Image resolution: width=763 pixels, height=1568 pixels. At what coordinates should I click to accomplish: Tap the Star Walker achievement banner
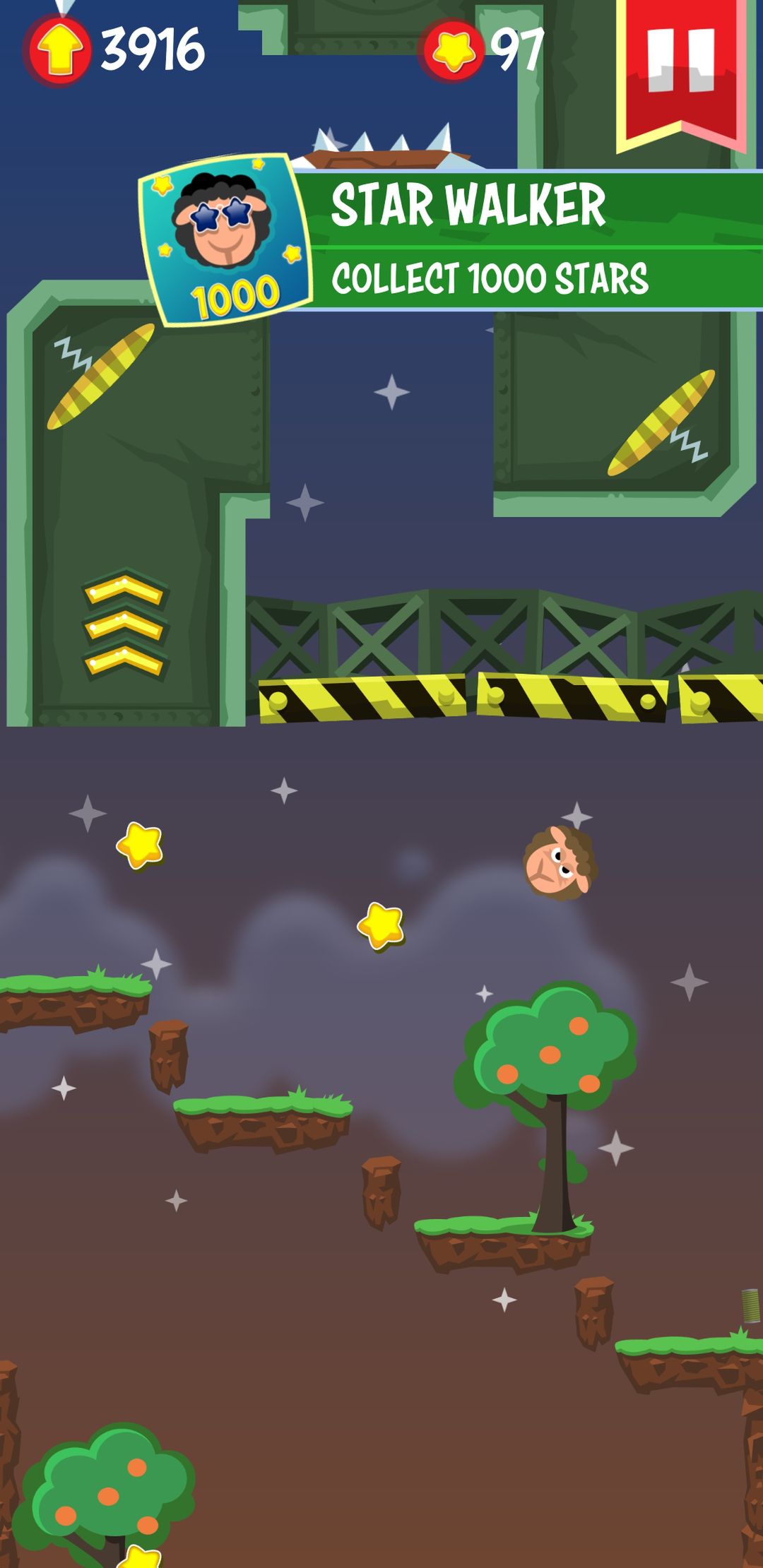click(x=451, y=240)
